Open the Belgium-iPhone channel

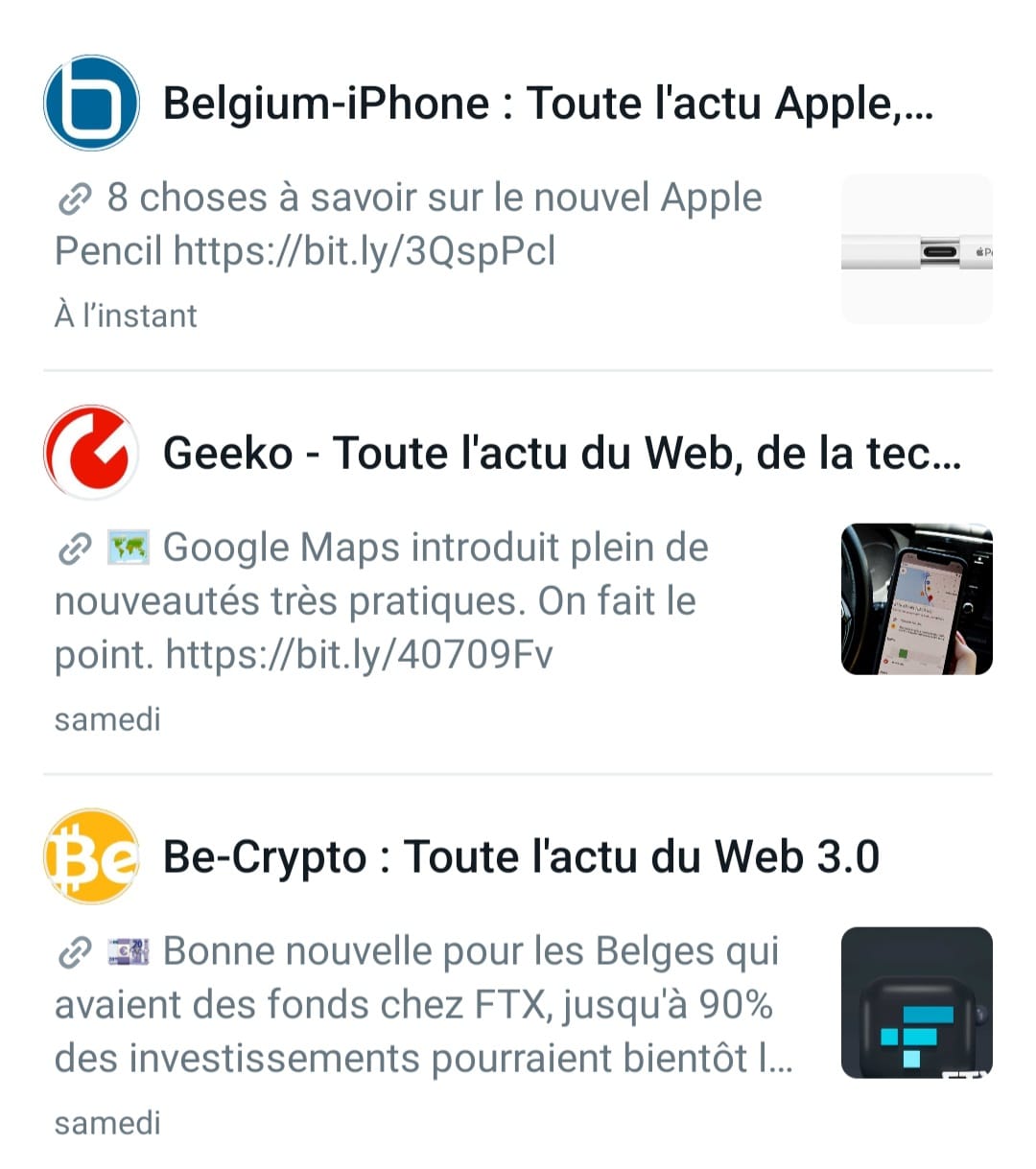(x=547, y=104)
